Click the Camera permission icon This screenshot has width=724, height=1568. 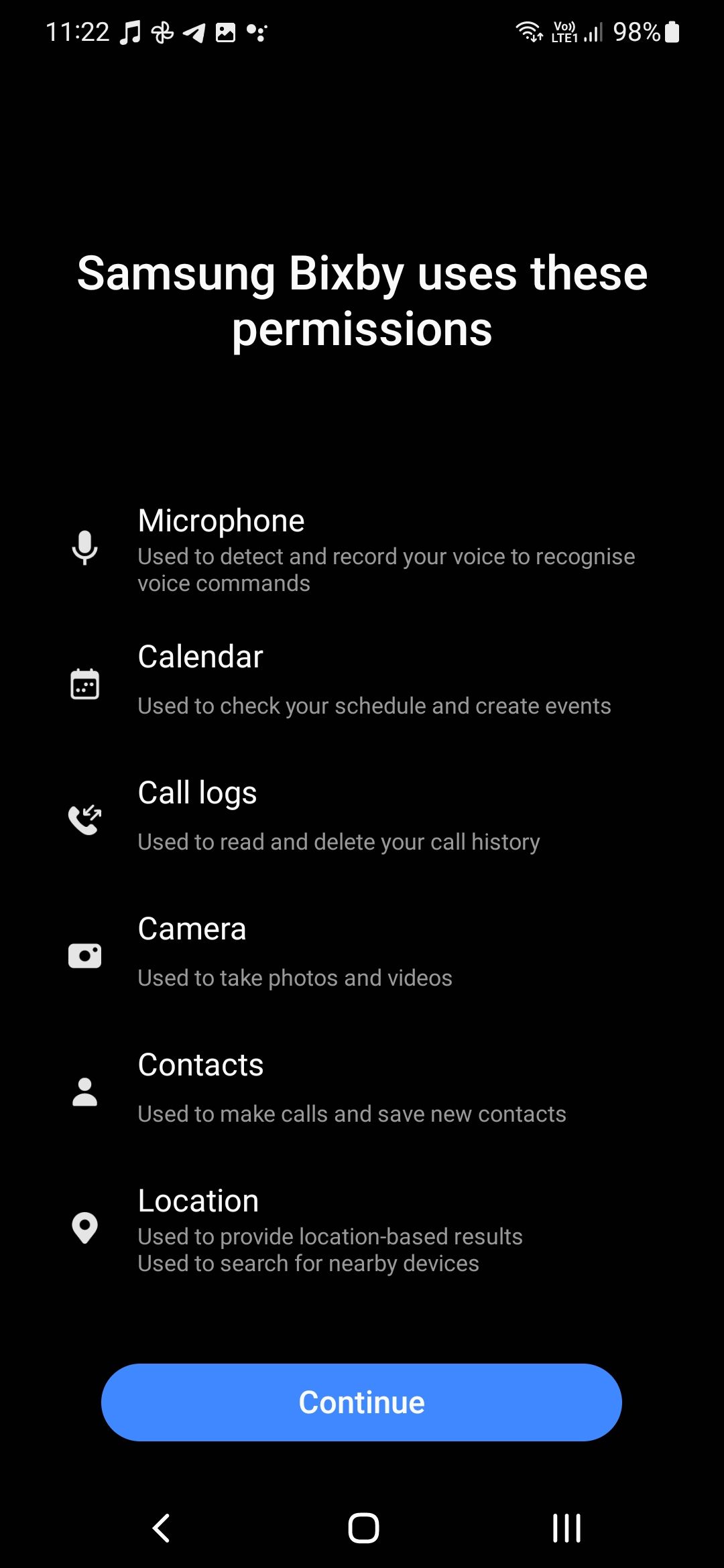click(x=85, y=955)
